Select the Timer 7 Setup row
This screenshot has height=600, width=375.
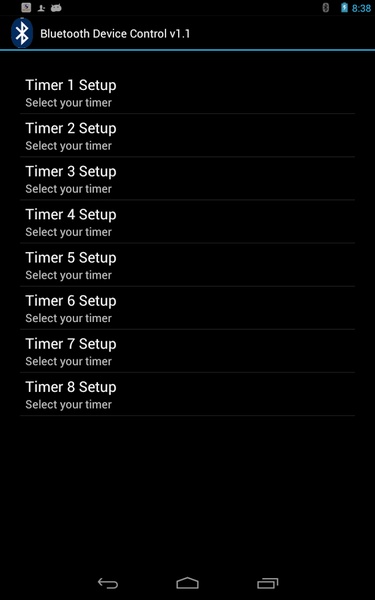click(x=188, y=351)
